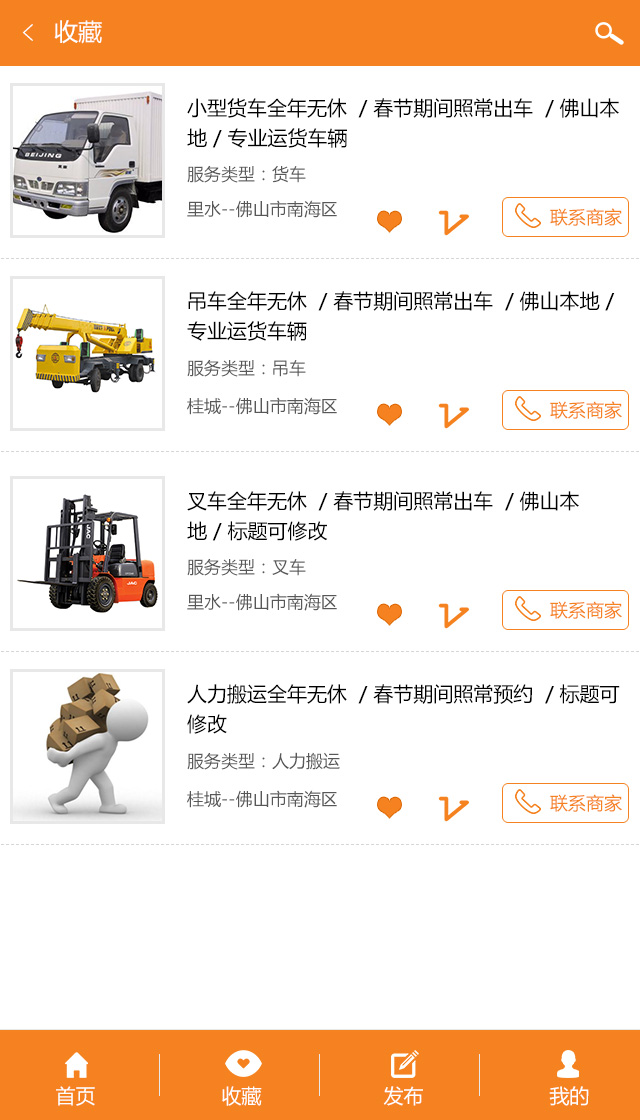
Task: Contact the merchant of the 吊车 listing
Action: click(565, 410)
